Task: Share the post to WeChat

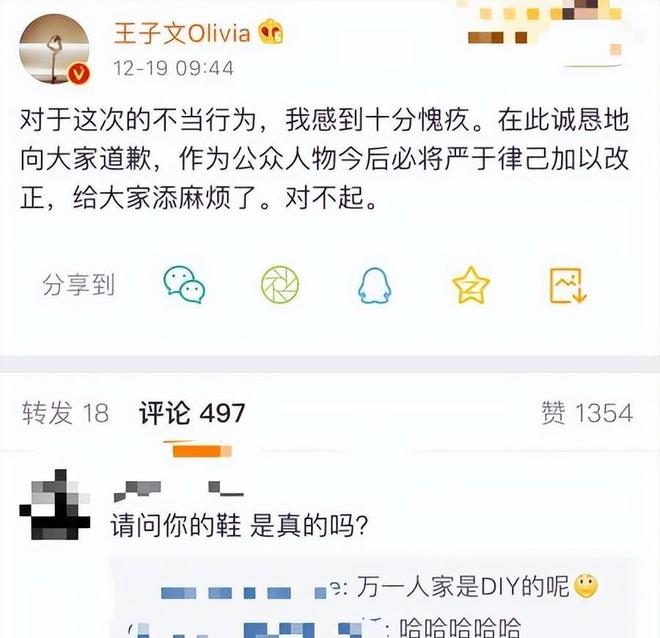Action: 184,285
